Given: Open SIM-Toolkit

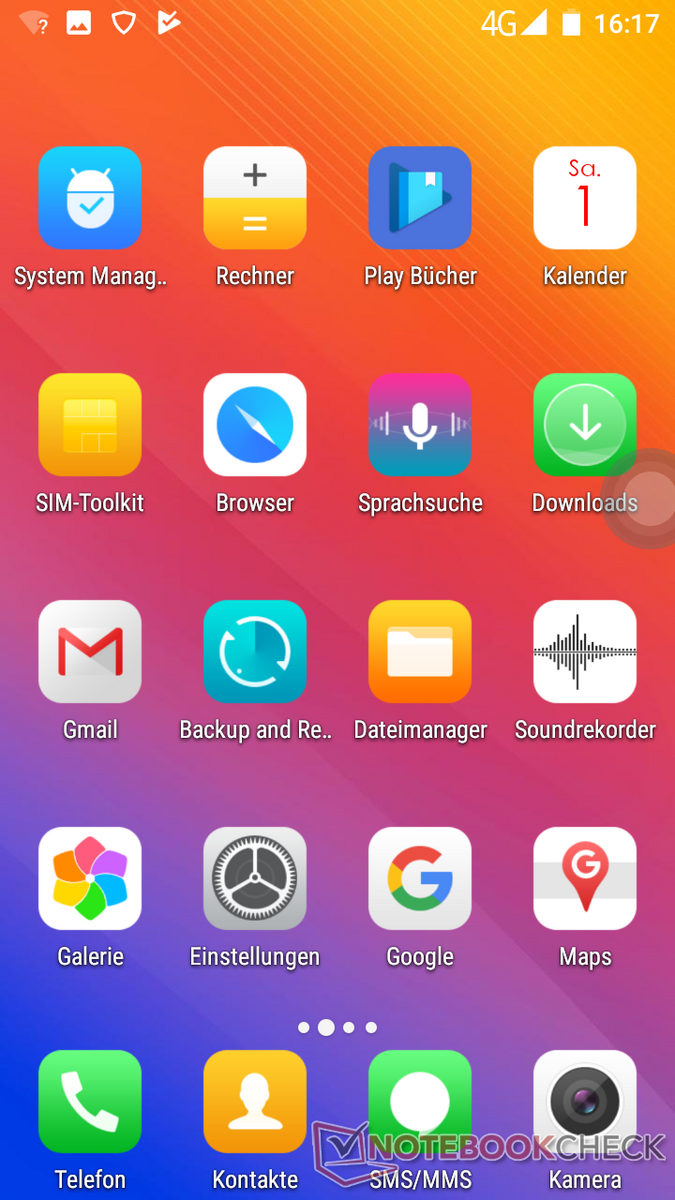Looking at the screenshot, I should click(x=90, y=425).
